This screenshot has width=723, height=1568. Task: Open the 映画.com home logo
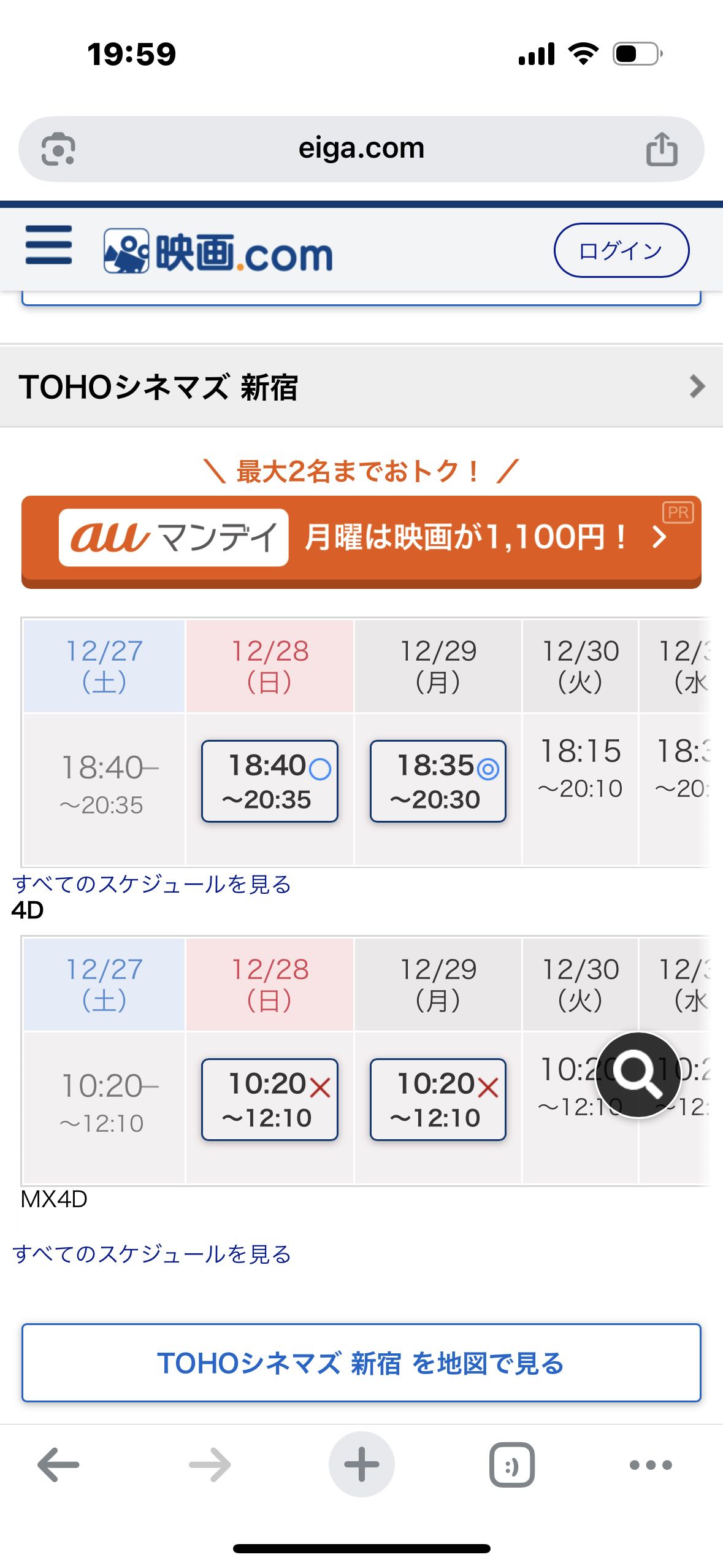218,252
